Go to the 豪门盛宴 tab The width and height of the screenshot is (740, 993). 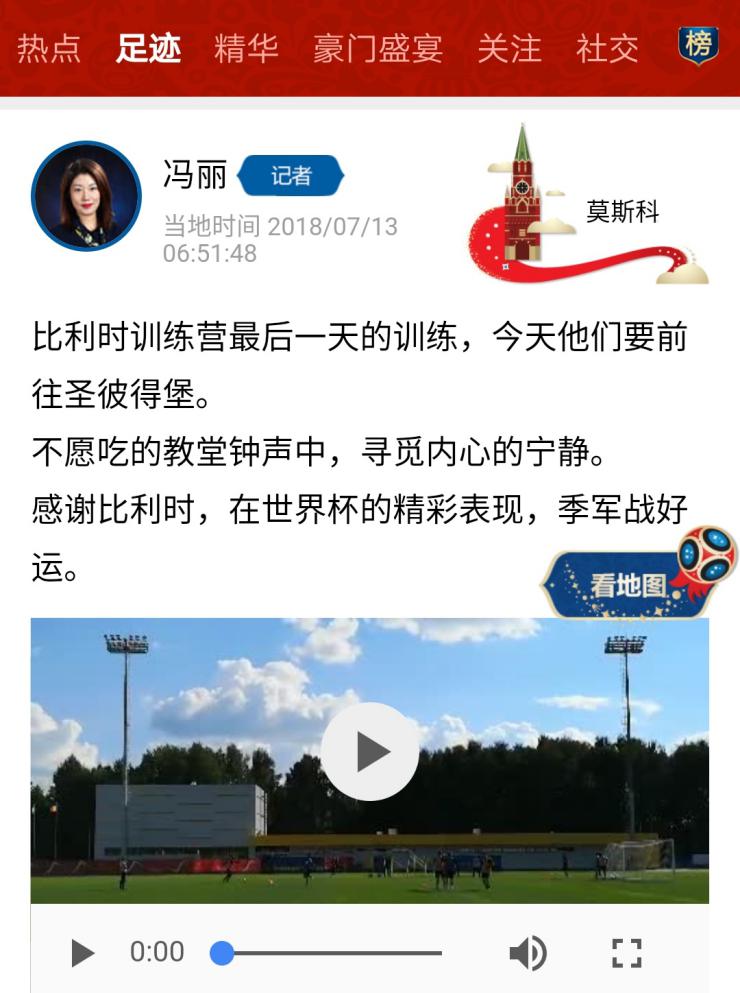click(377, 47)
